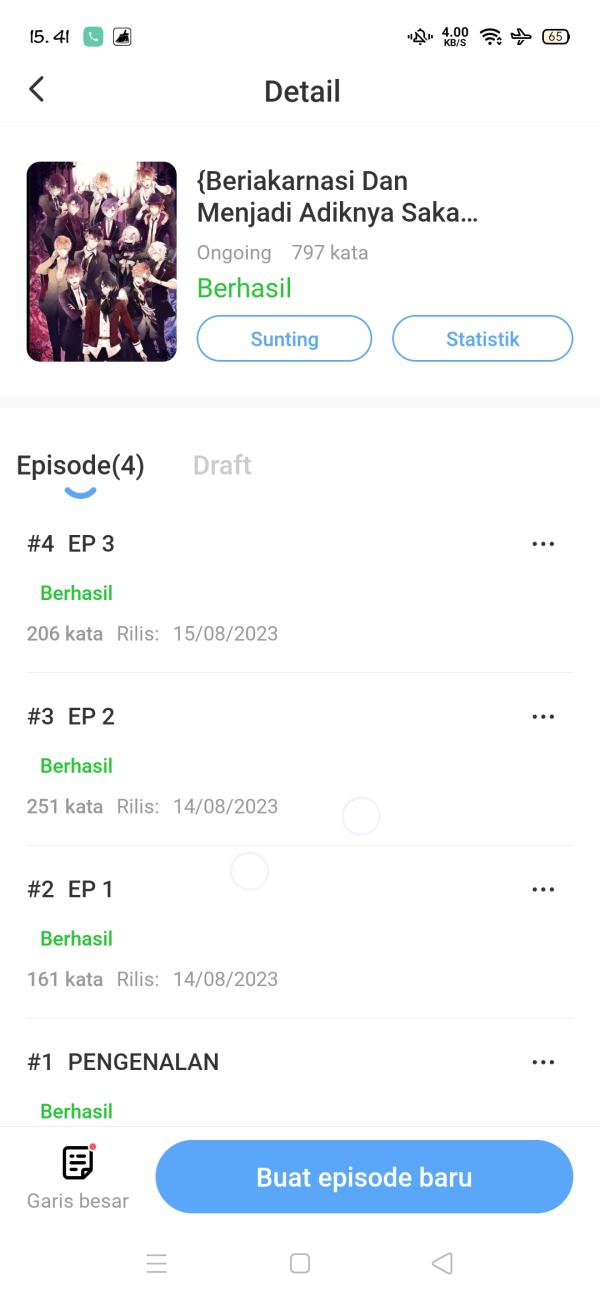Select the Episode(4) tab
Viewport: 600px width, 1300px height.
80,465
